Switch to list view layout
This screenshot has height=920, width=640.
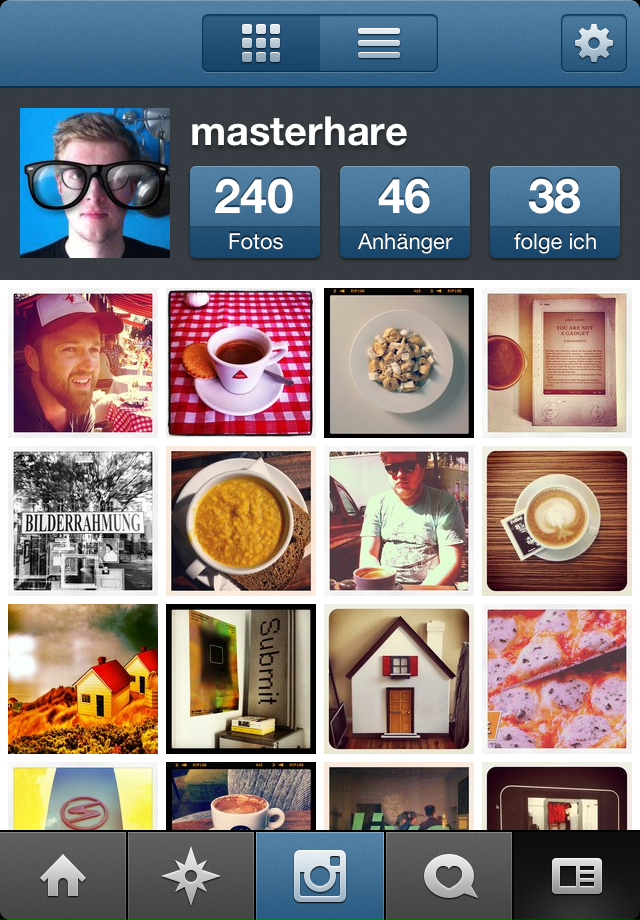(379, 43)
